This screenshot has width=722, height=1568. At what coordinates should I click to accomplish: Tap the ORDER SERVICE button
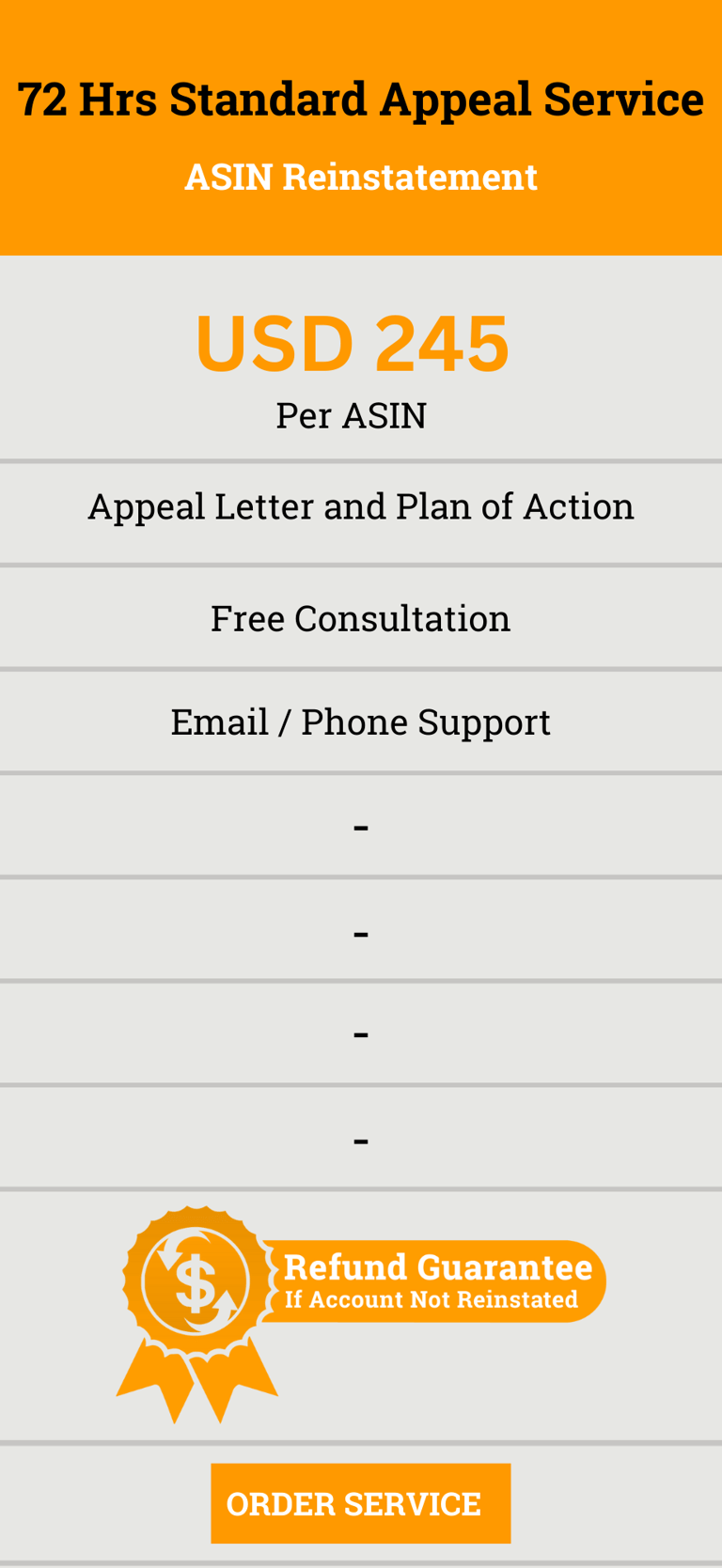tap(360, 1502)
